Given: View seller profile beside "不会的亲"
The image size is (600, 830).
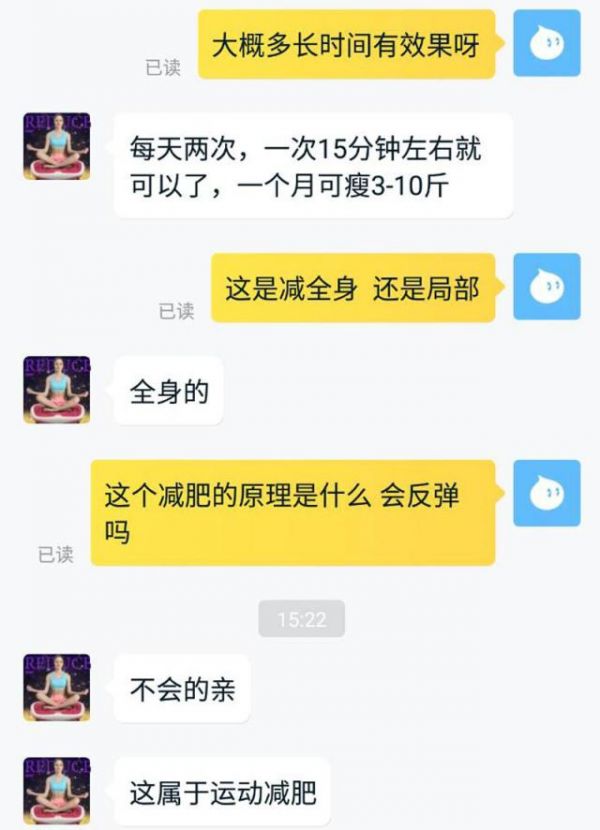Looking at the screenshot, I should (57, 688).
